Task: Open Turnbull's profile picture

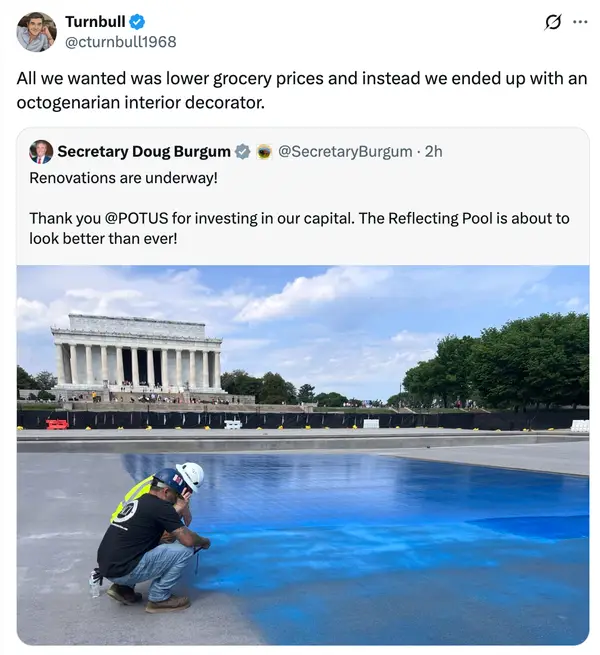Action: [x=36, y=31]
